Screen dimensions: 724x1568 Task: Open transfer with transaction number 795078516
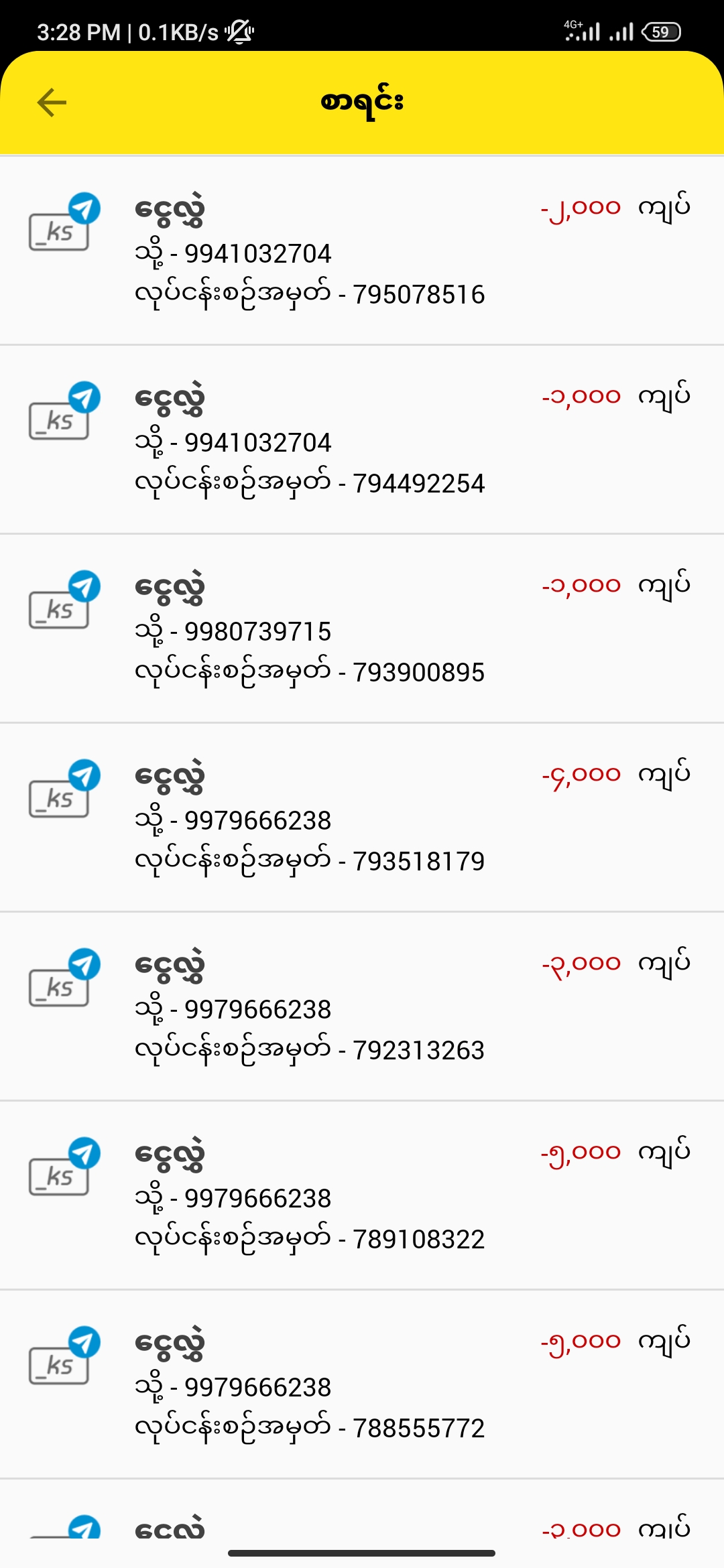pos(362,251)
